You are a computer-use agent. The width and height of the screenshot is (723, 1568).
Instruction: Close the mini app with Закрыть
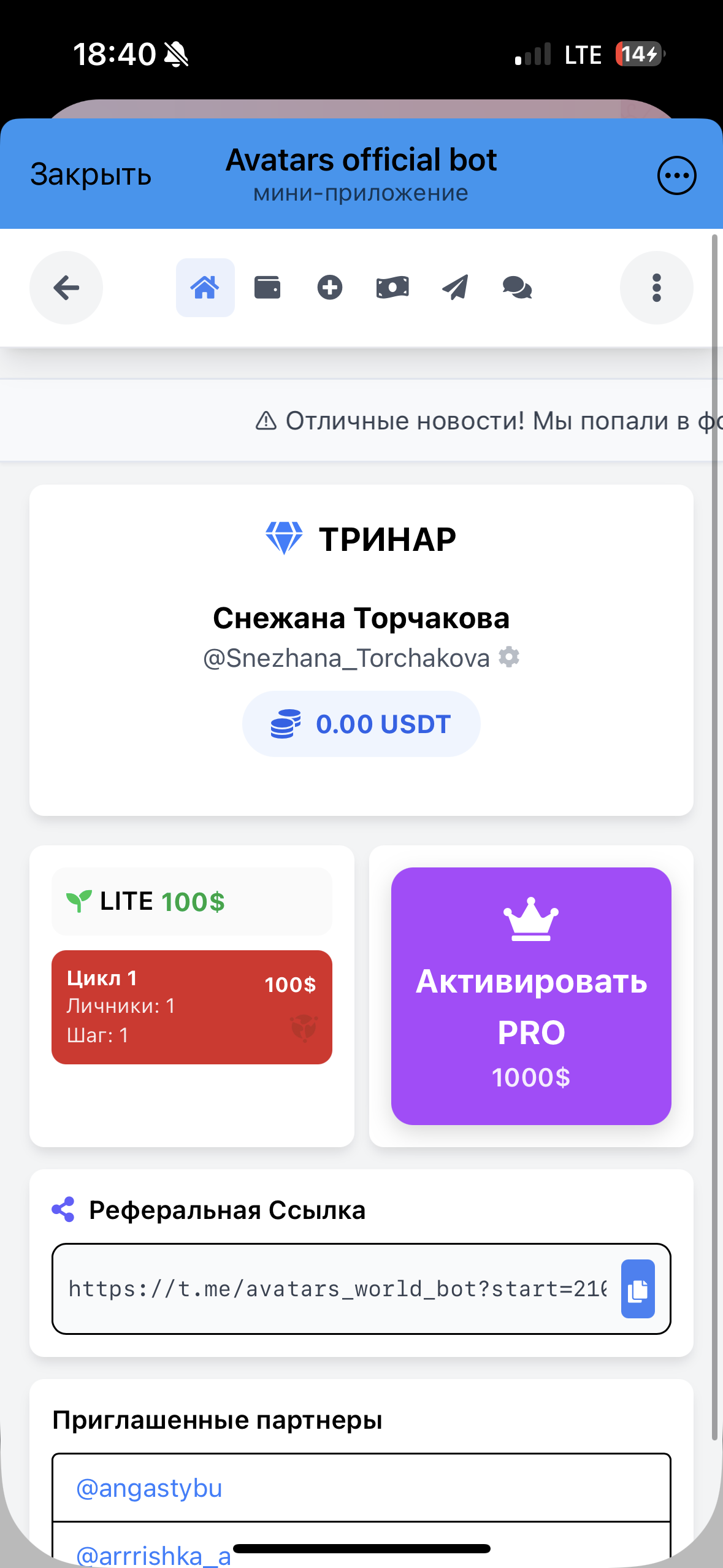pos(91,175)
